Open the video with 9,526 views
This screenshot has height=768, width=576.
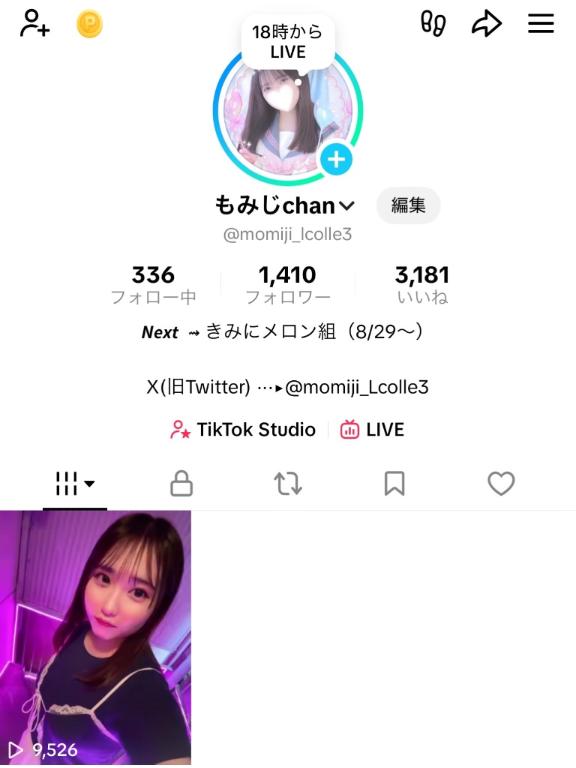click(x=96, y=638)
